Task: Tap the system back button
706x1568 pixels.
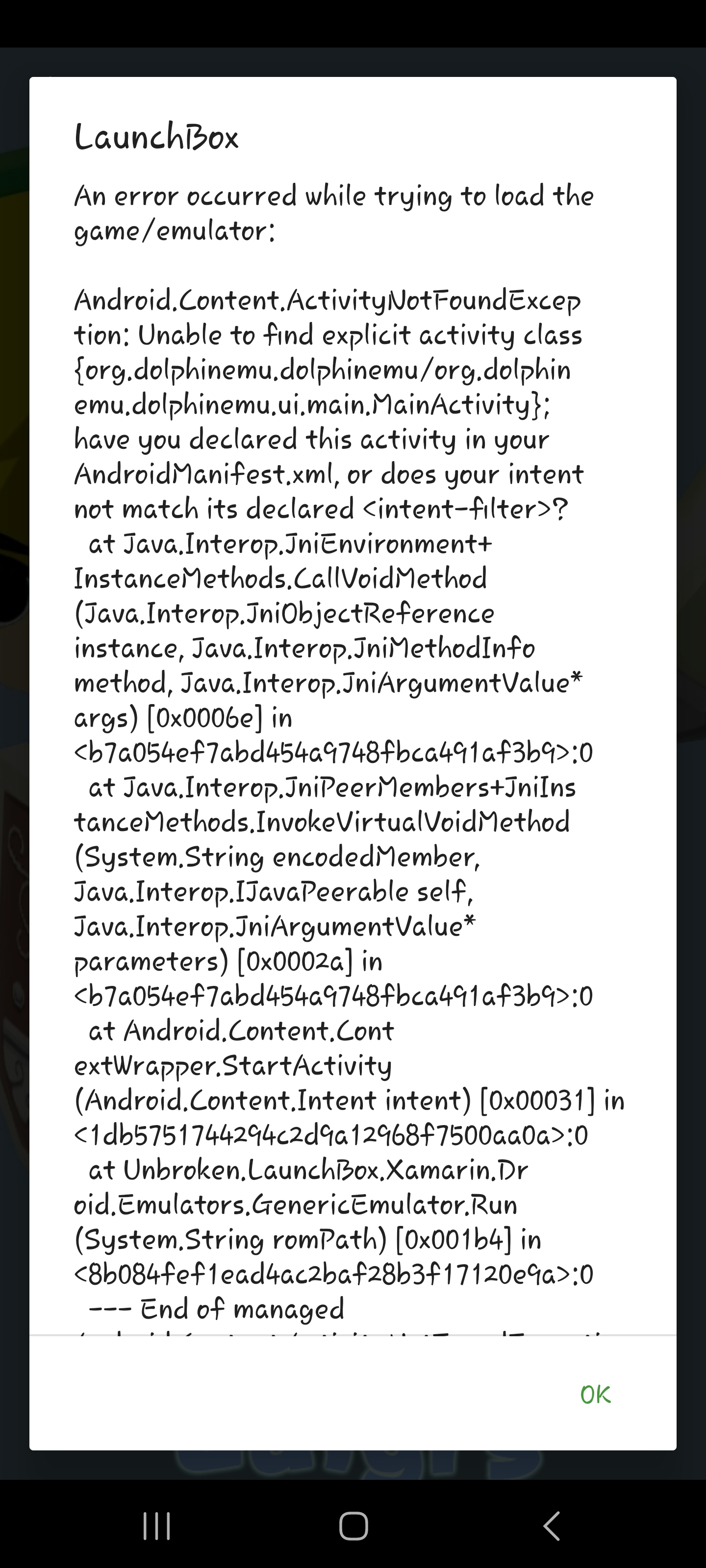Action: (x=551, y=1526)
